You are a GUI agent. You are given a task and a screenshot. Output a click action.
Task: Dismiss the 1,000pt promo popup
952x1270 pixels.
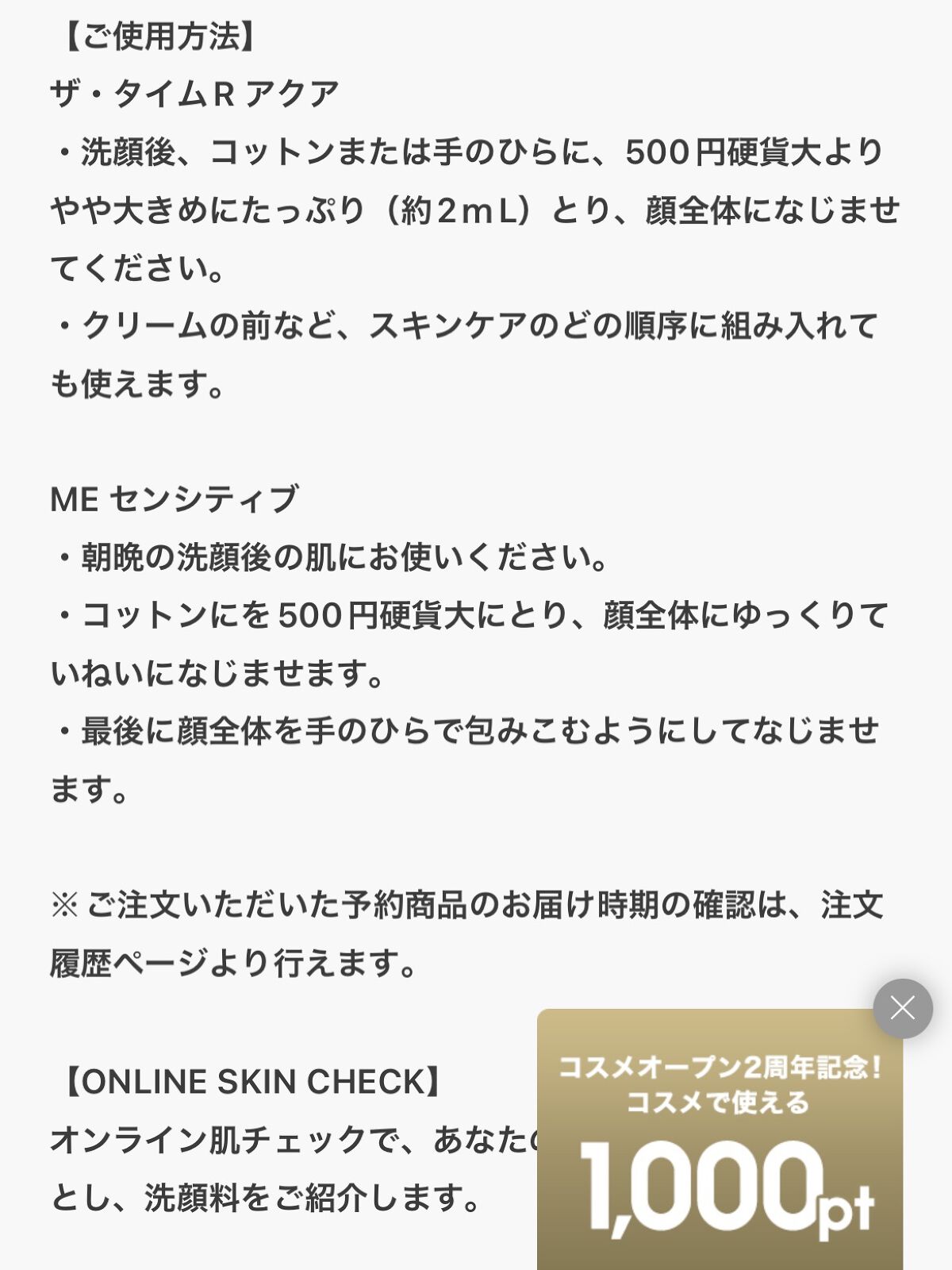903,1008
